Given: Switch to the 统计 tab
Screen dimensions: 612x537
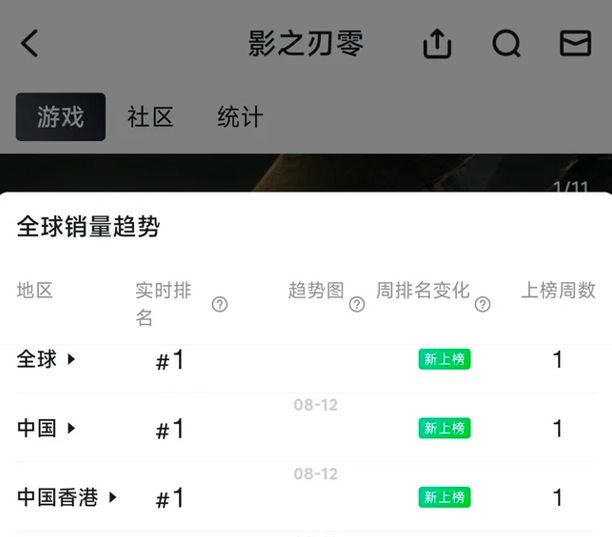Looking at the screenshot, I should [240, 117].
